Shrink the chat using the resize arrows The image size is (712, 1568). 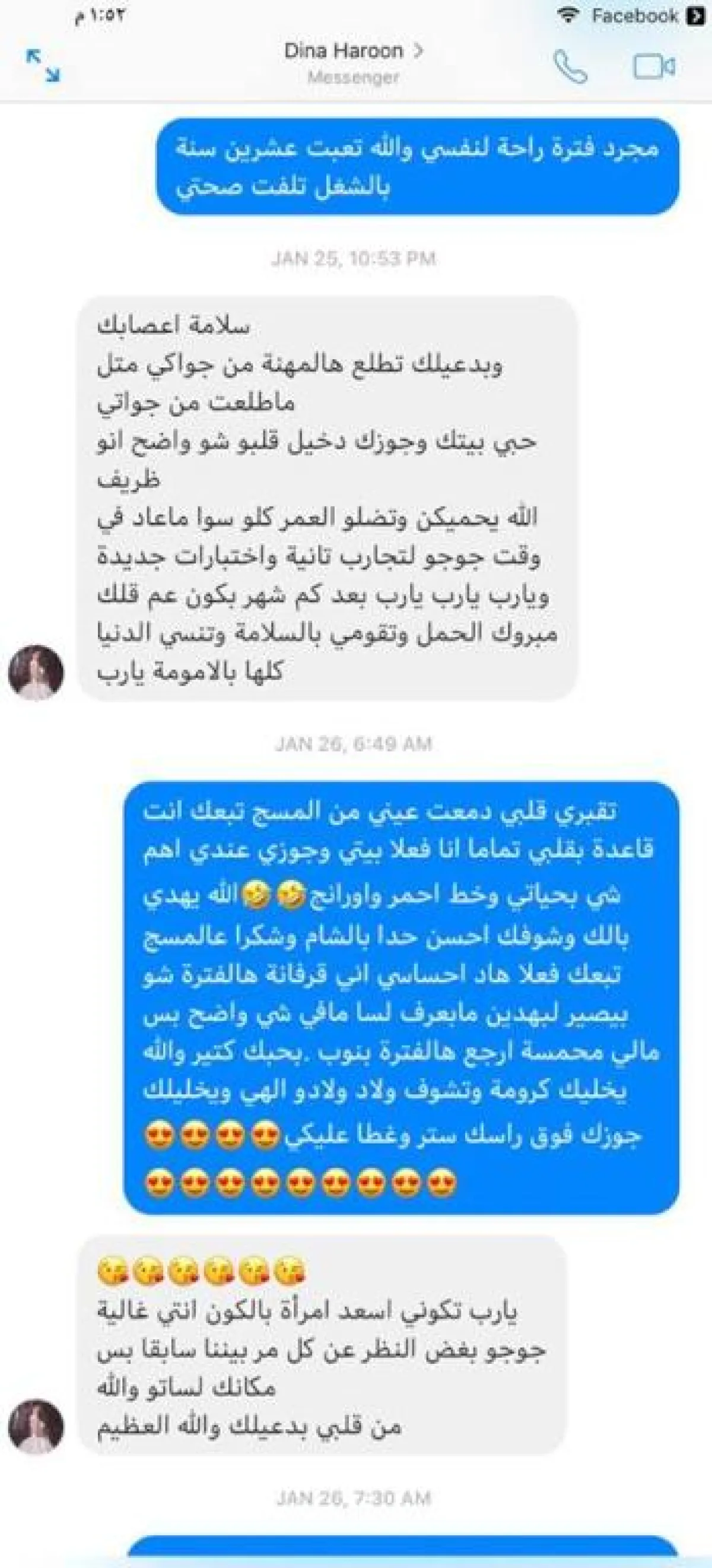43,66
